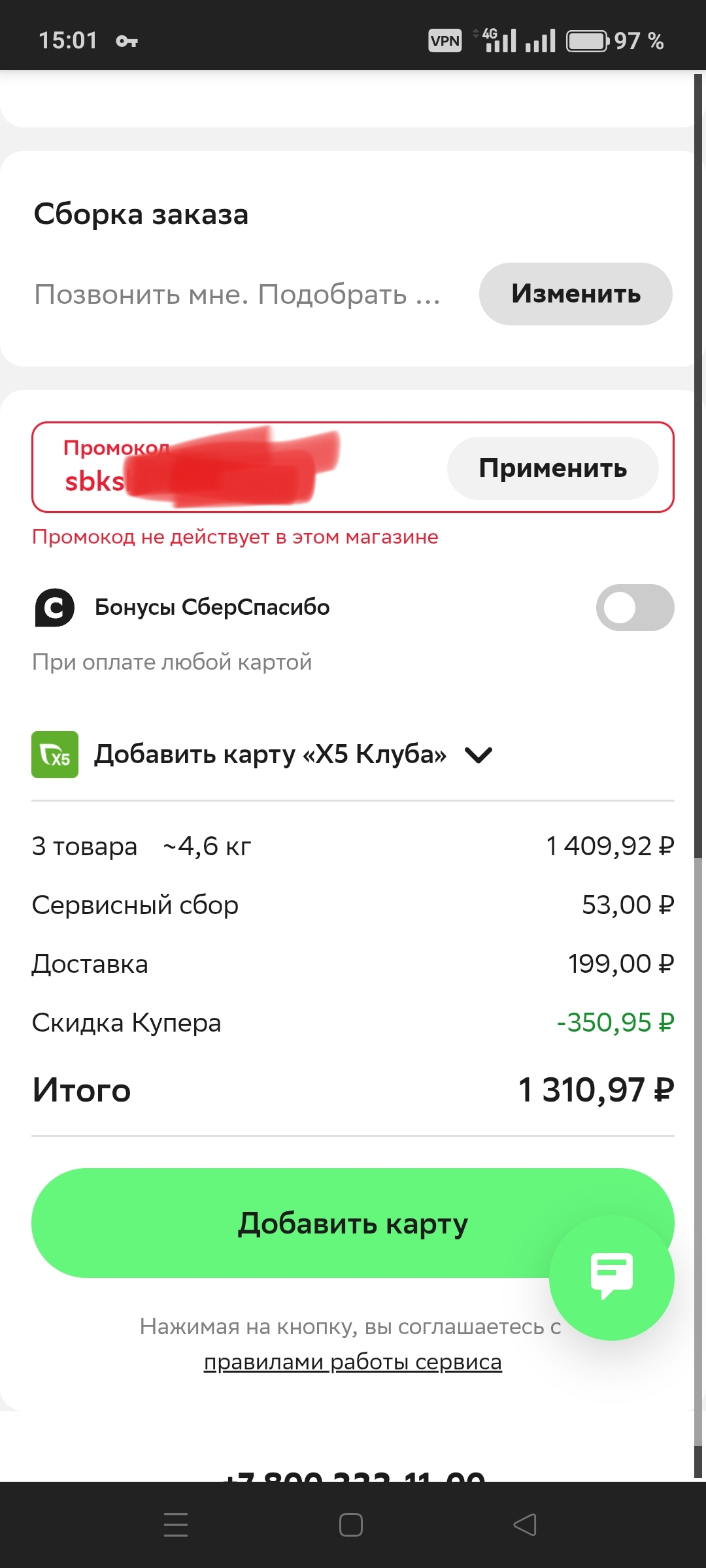Expand Добавить карту «X5 Клуба»

point(261,755)
